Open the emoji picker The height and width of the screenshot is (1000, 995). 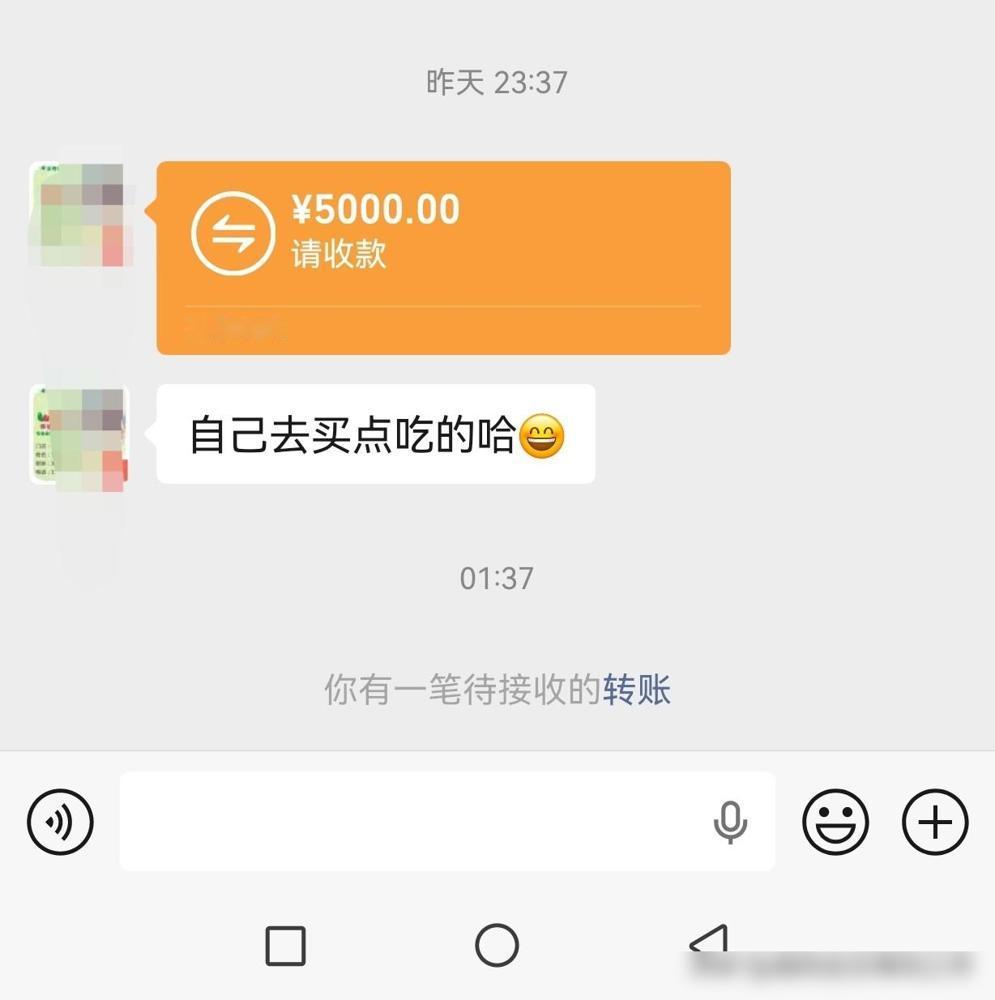836,822
